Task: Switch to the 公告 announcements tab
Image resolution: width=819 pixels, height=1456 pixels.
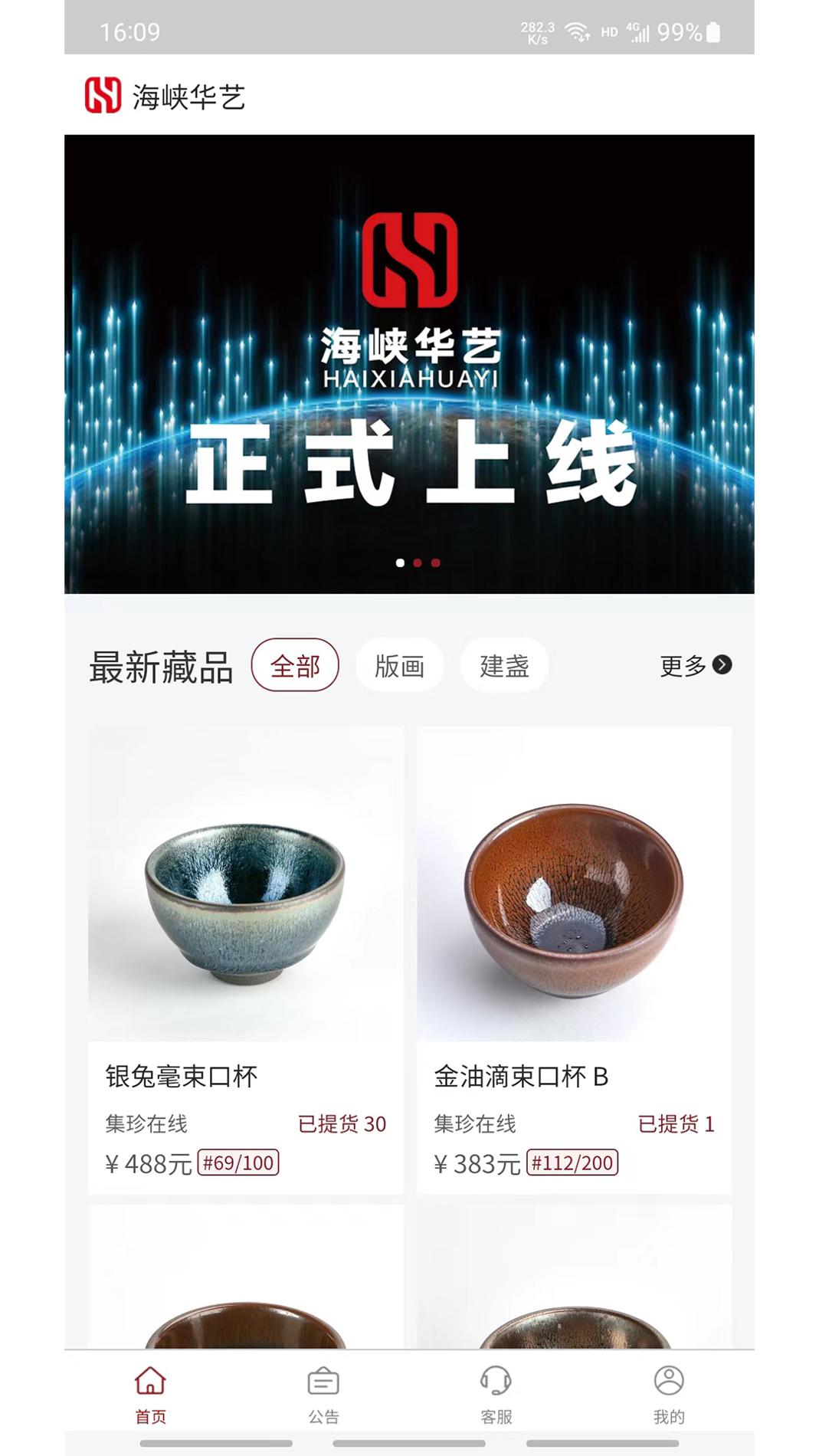Action: [x=323, y=1393]
